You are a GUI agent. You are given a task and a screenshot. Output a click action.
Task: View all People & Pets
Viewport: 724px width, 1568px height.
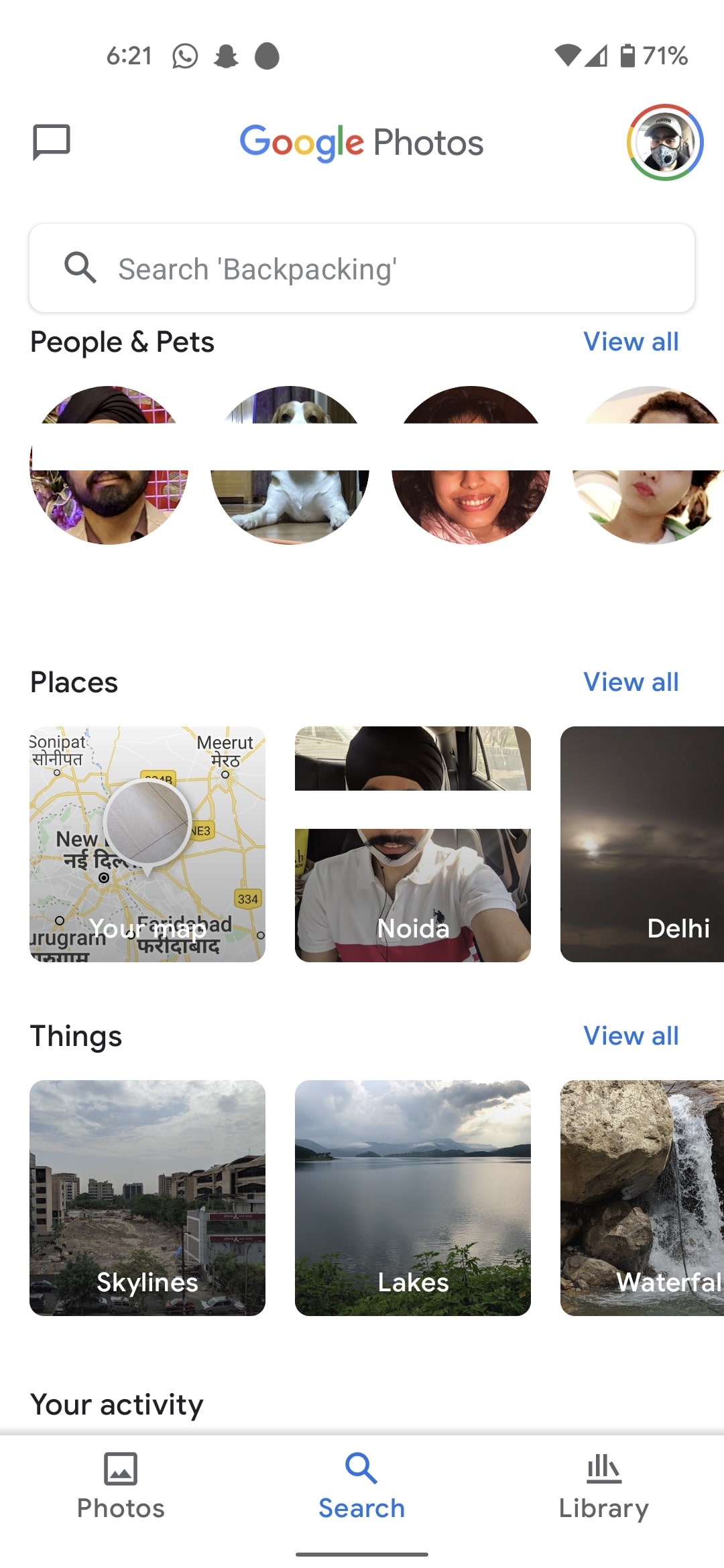tap(631, 342)
